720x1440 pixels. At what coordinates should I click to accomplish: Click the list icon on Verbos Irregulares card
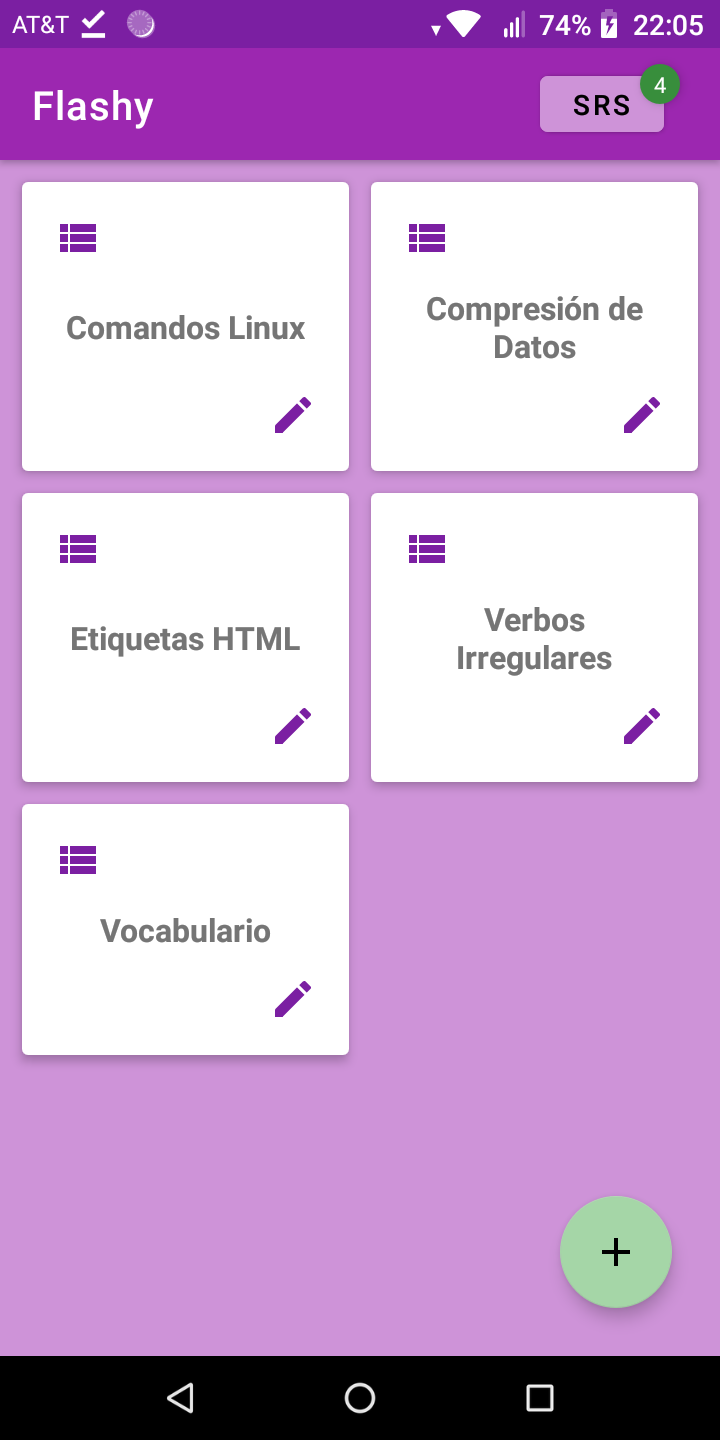coord(427,548)
